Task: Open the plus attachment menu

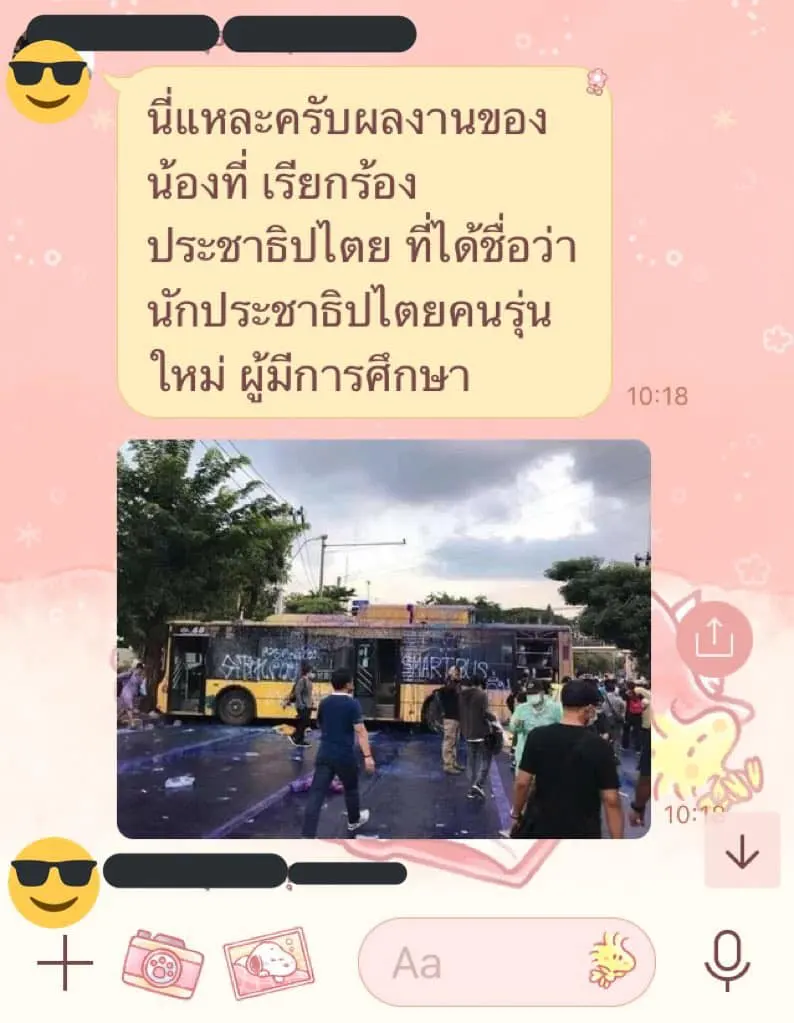Action: [x=65, y=962]
